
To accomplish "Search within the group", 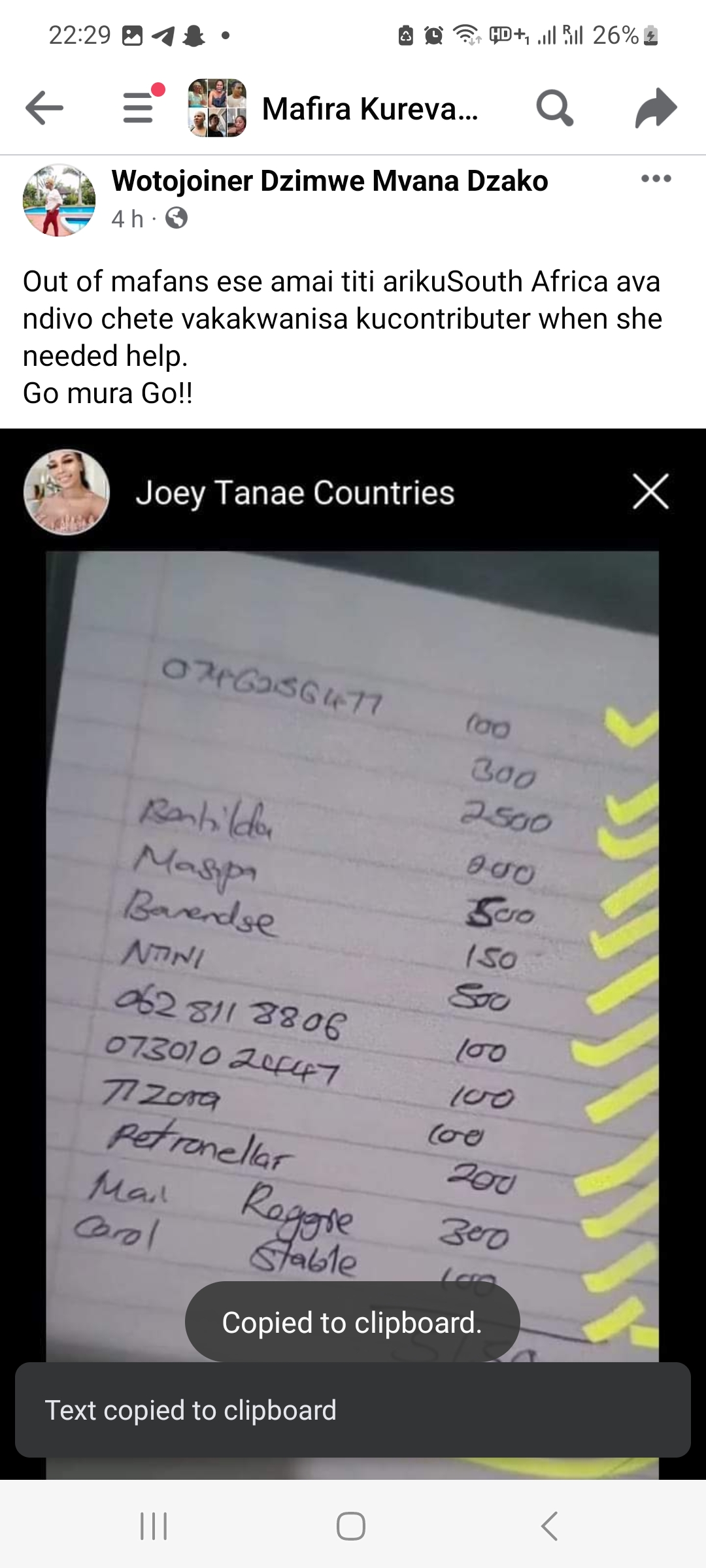I will pos(554,108).
